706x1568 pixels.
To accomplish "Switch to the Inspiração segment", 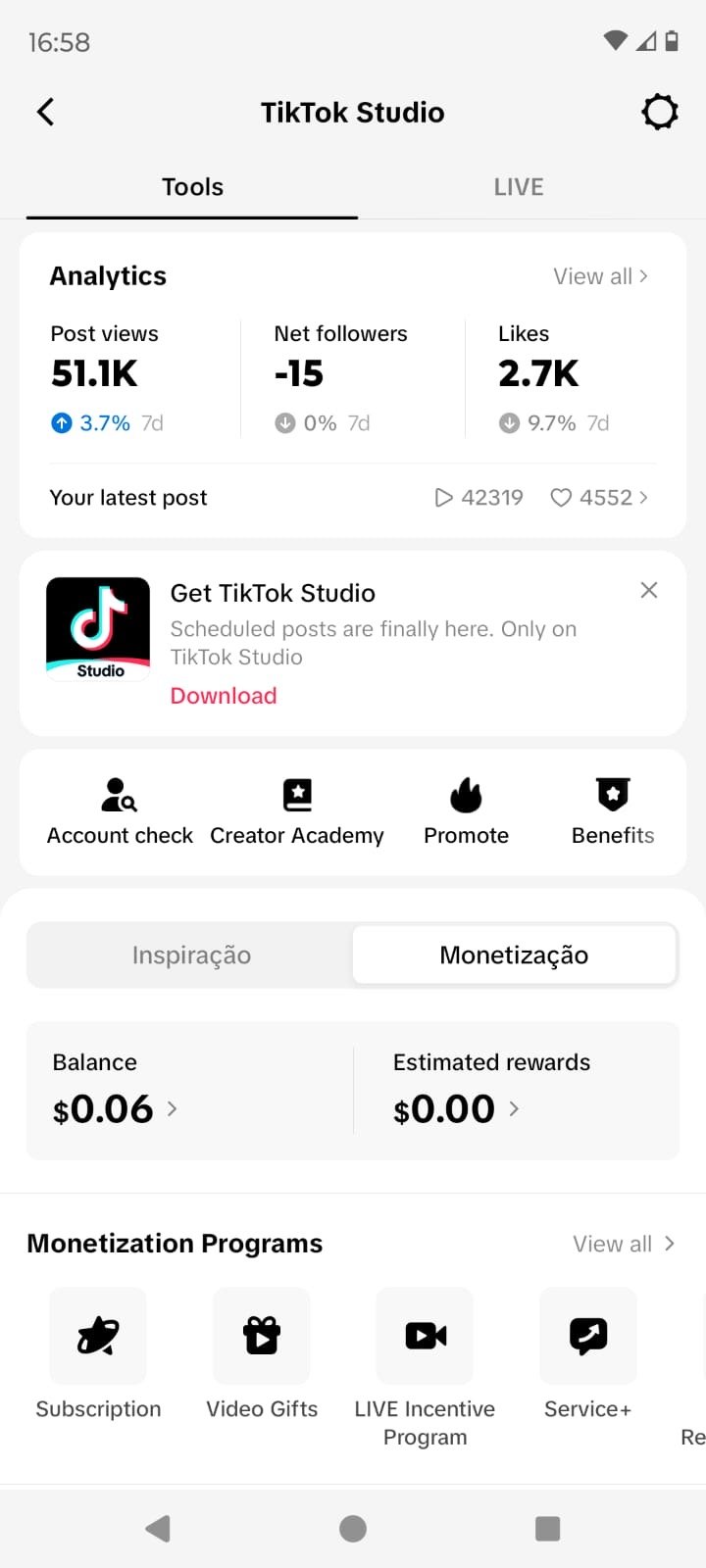I will (x=191, y=955).
